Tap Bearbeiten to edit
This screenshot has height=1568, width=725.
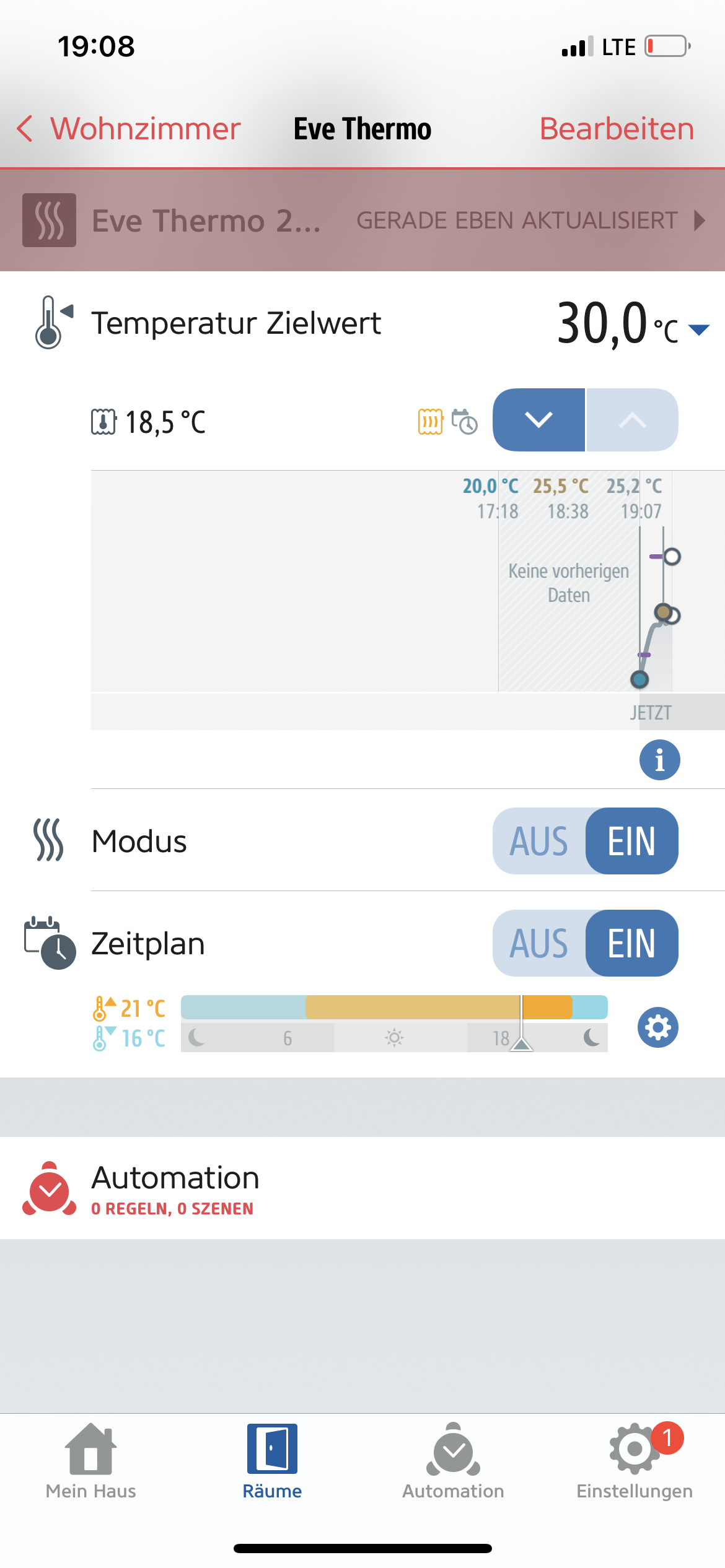point(616,129)
